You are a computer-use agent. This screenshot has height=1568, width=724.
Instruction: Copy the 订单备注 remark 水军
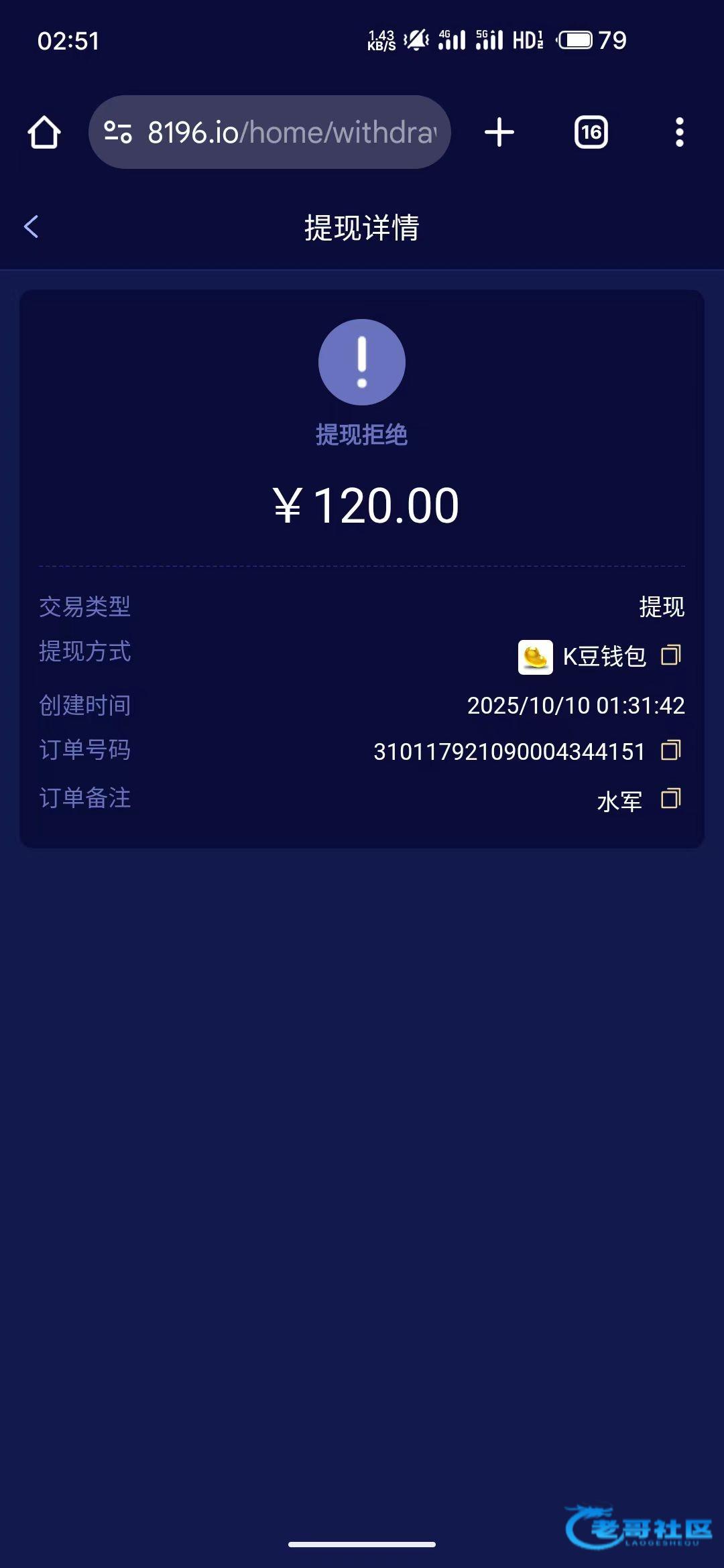click(x=671, y=798)
